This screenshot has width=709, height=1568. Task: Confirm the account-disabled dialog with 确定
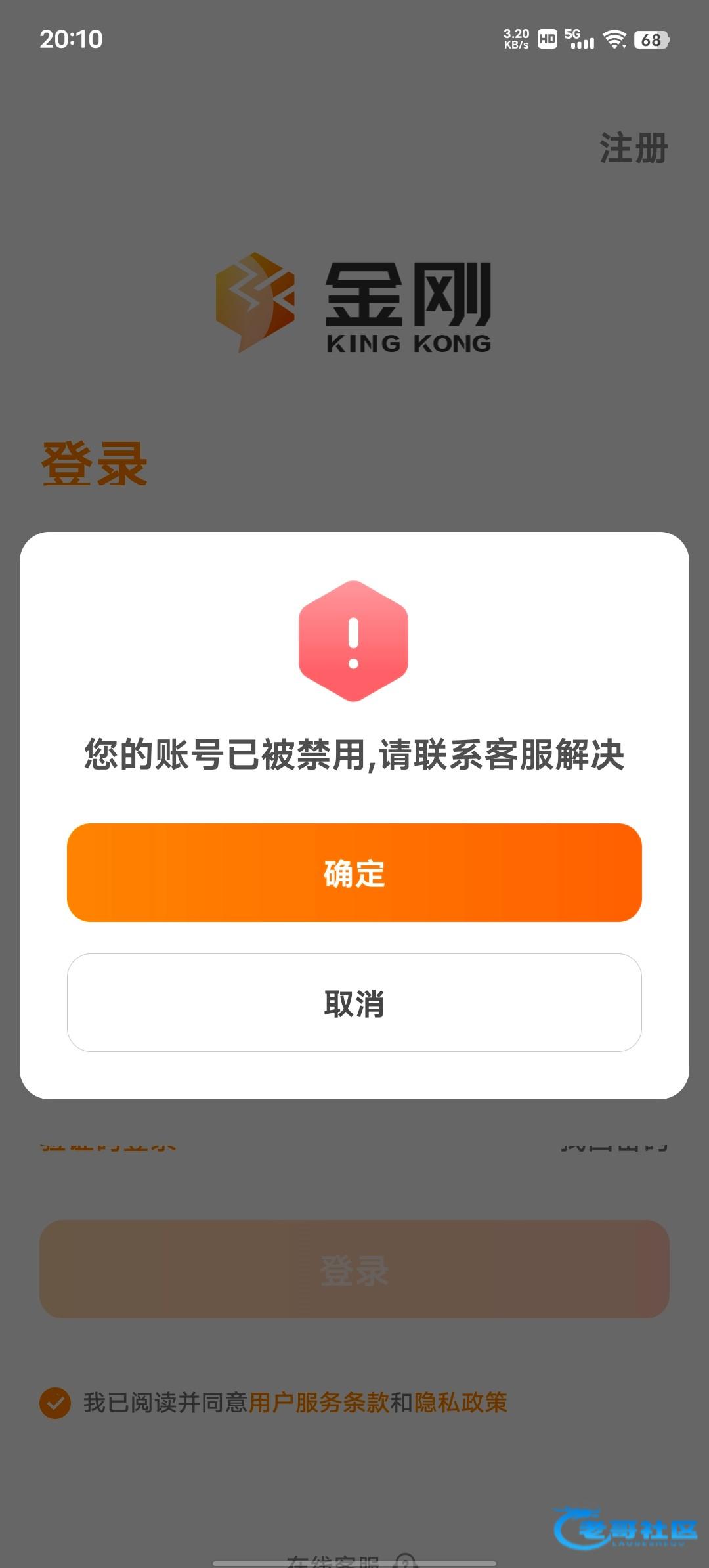tap(354, 873)
